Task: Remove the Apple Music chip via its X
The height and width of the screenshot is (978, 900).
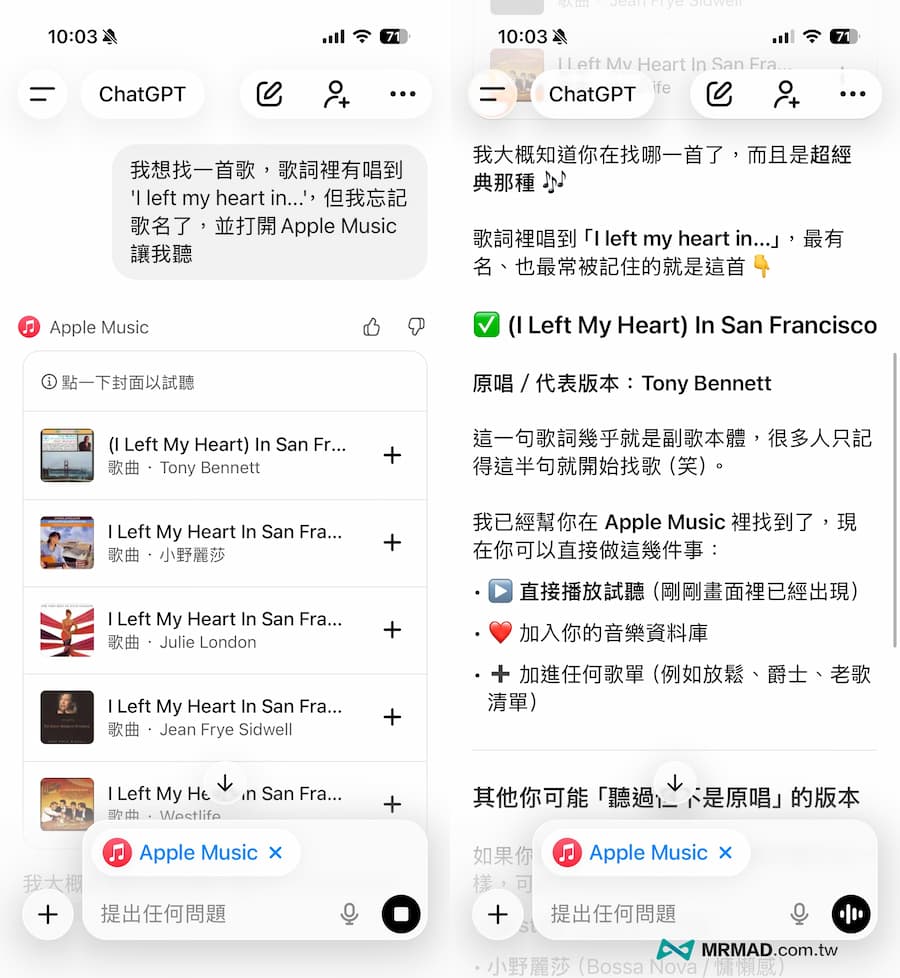Action: tap(275, 852)
